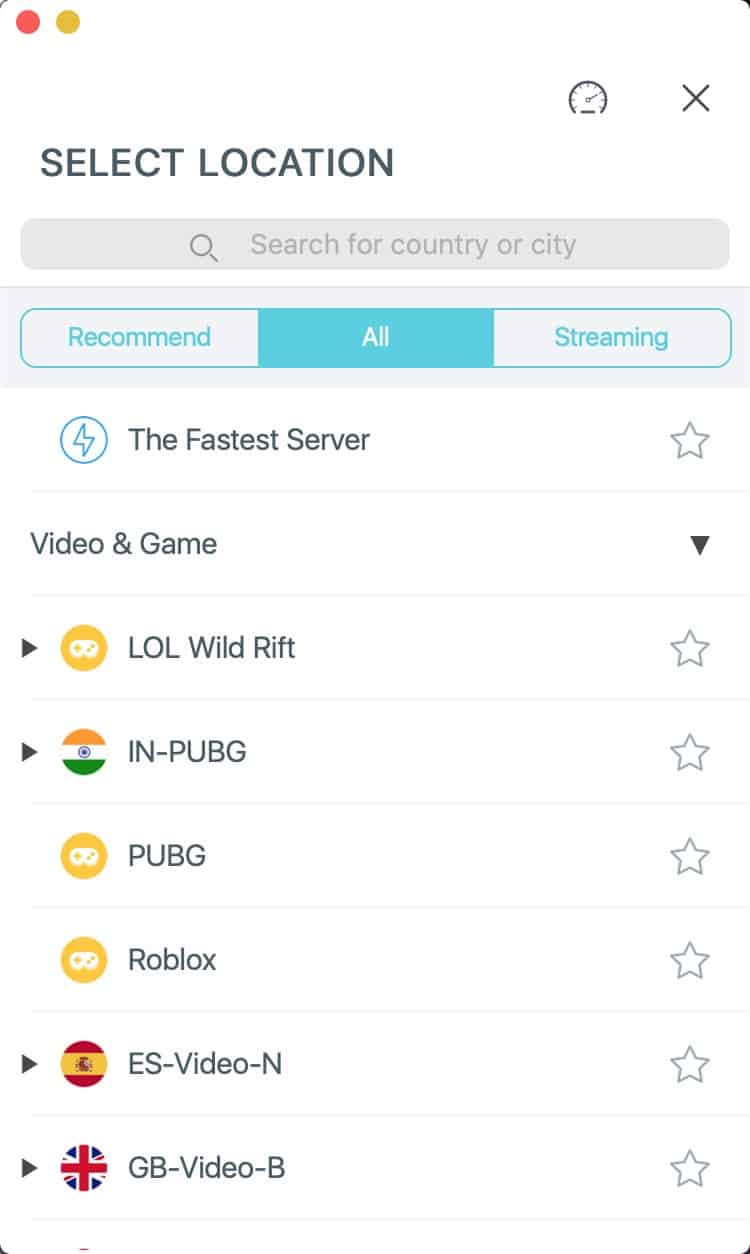Tap the country or city search field
Screen dimensions: 750x1254
point(375,244)
